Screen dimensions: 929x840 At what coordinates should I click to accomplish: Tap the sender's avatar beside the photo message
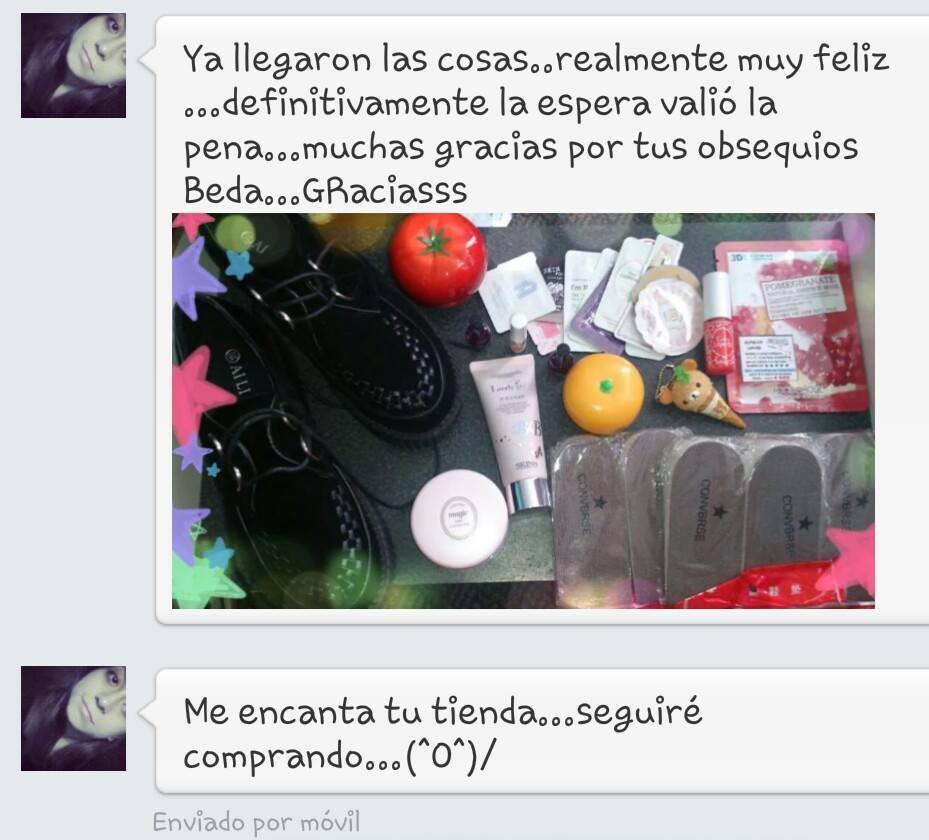coord(73,66)
